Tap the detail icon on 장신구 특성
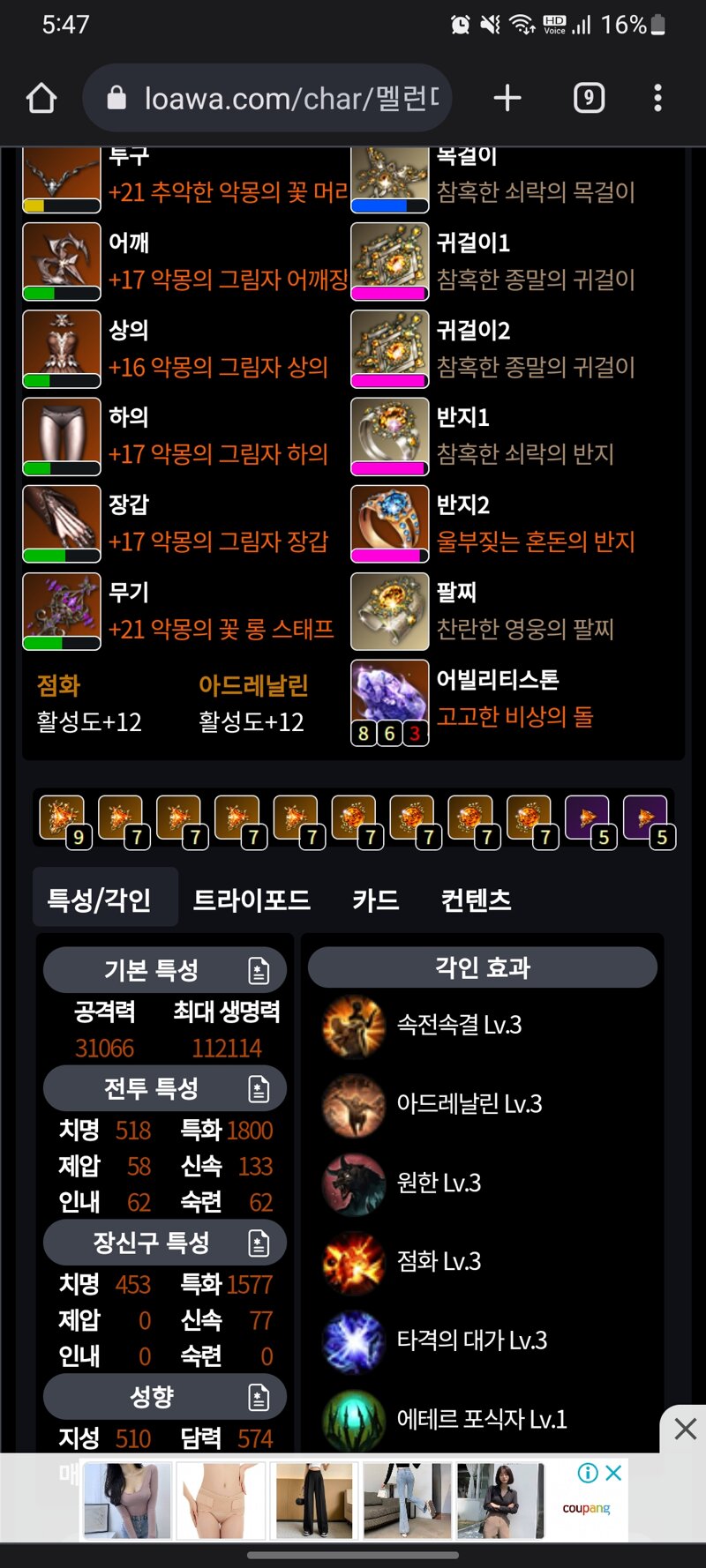Viewport: 706px width, 1568px height. coord(259,1243)
